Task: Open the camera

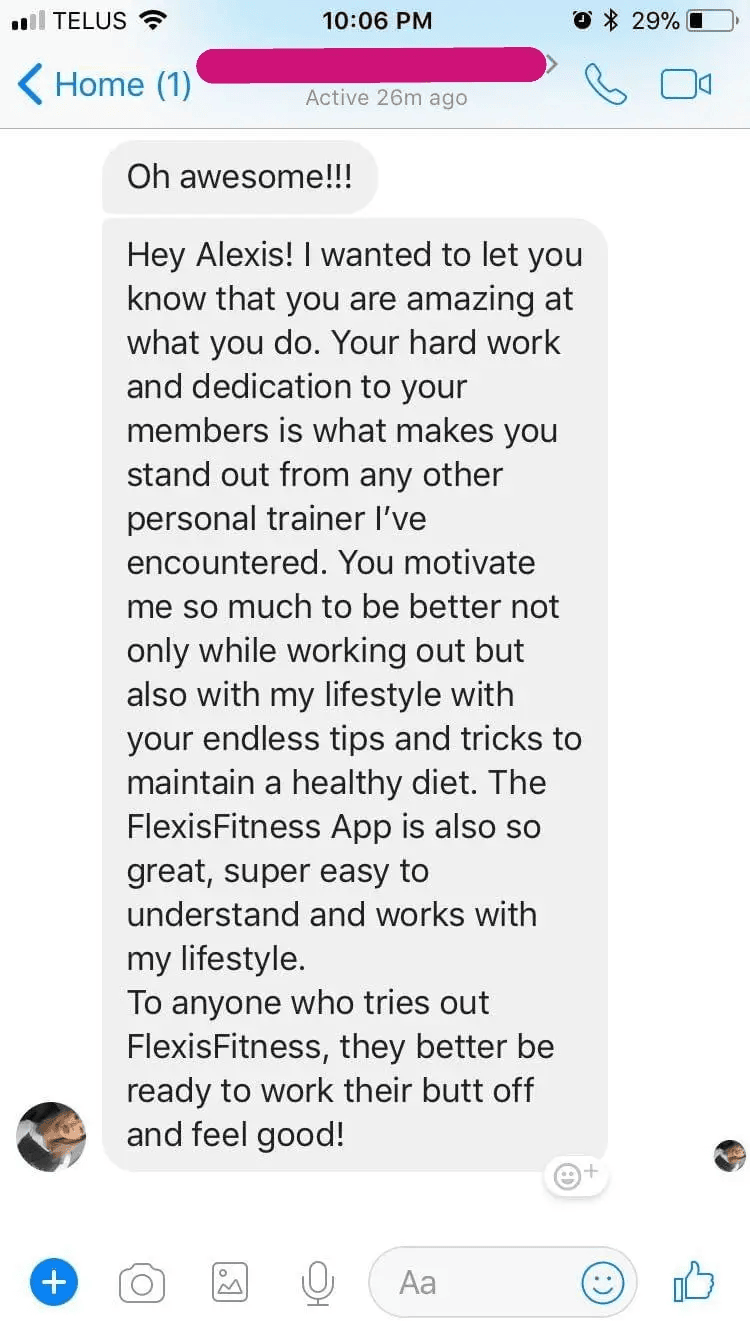Action: [x=142, y=1282]
